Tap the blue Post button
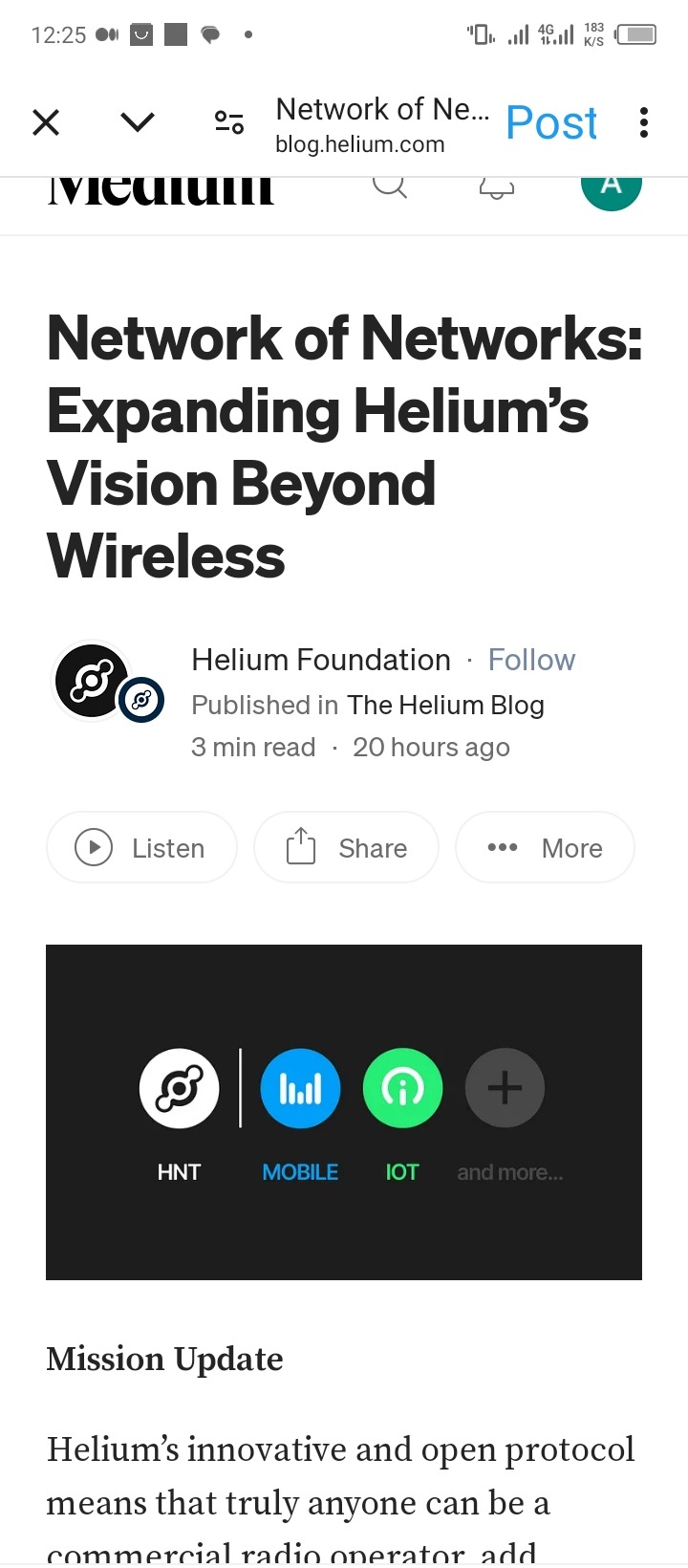 [x=551, y=123]
